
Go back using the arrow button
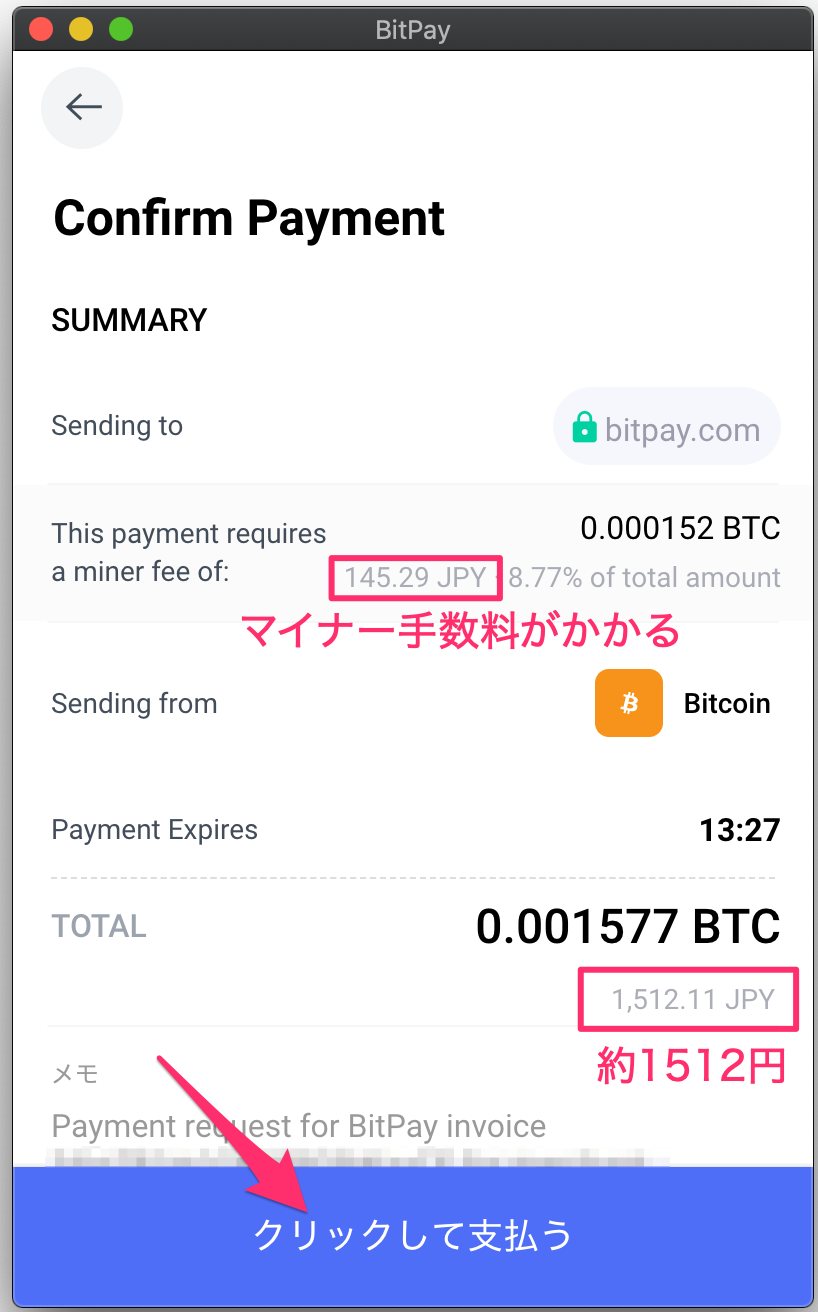click(x=82, y=108)
